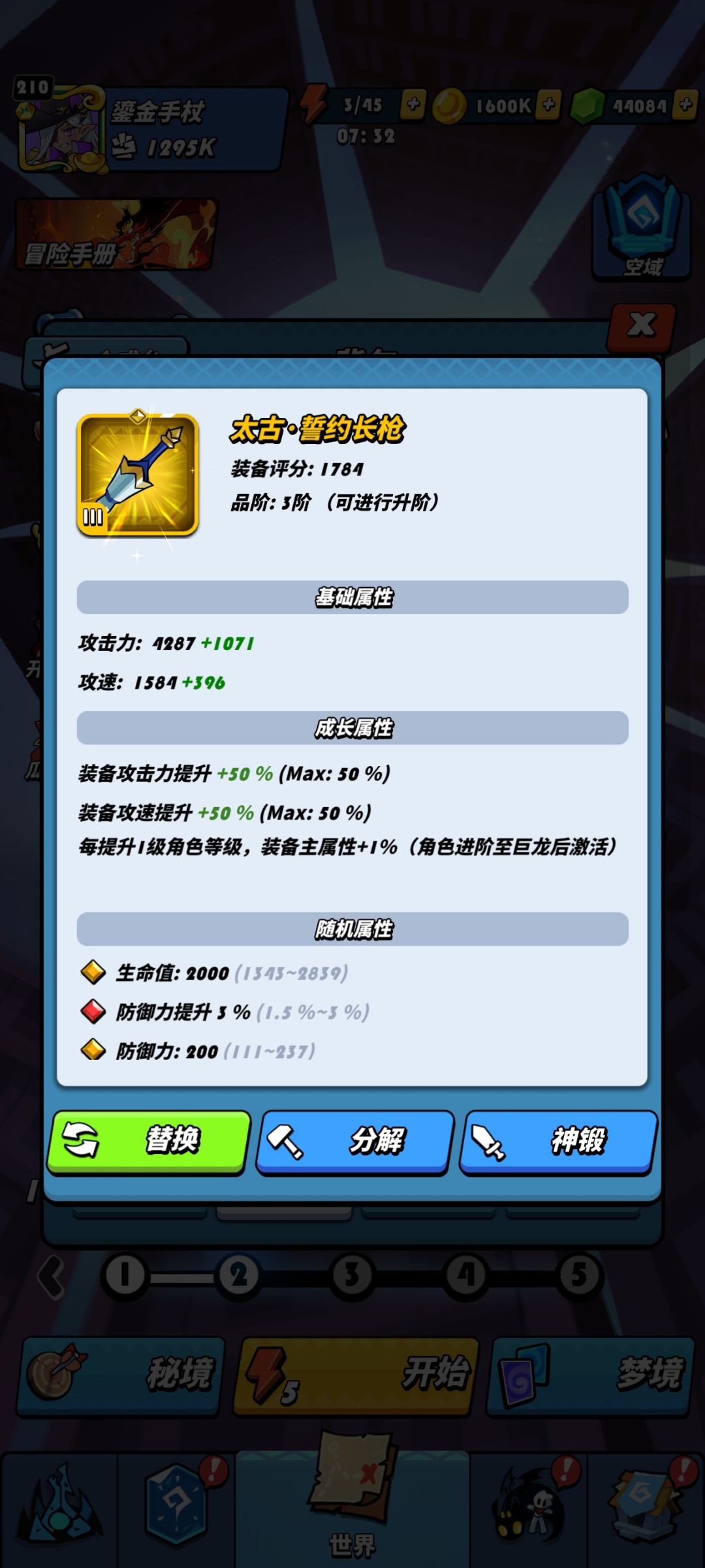Open the 梦境 dreamland mode

[x=588, y=1376]
